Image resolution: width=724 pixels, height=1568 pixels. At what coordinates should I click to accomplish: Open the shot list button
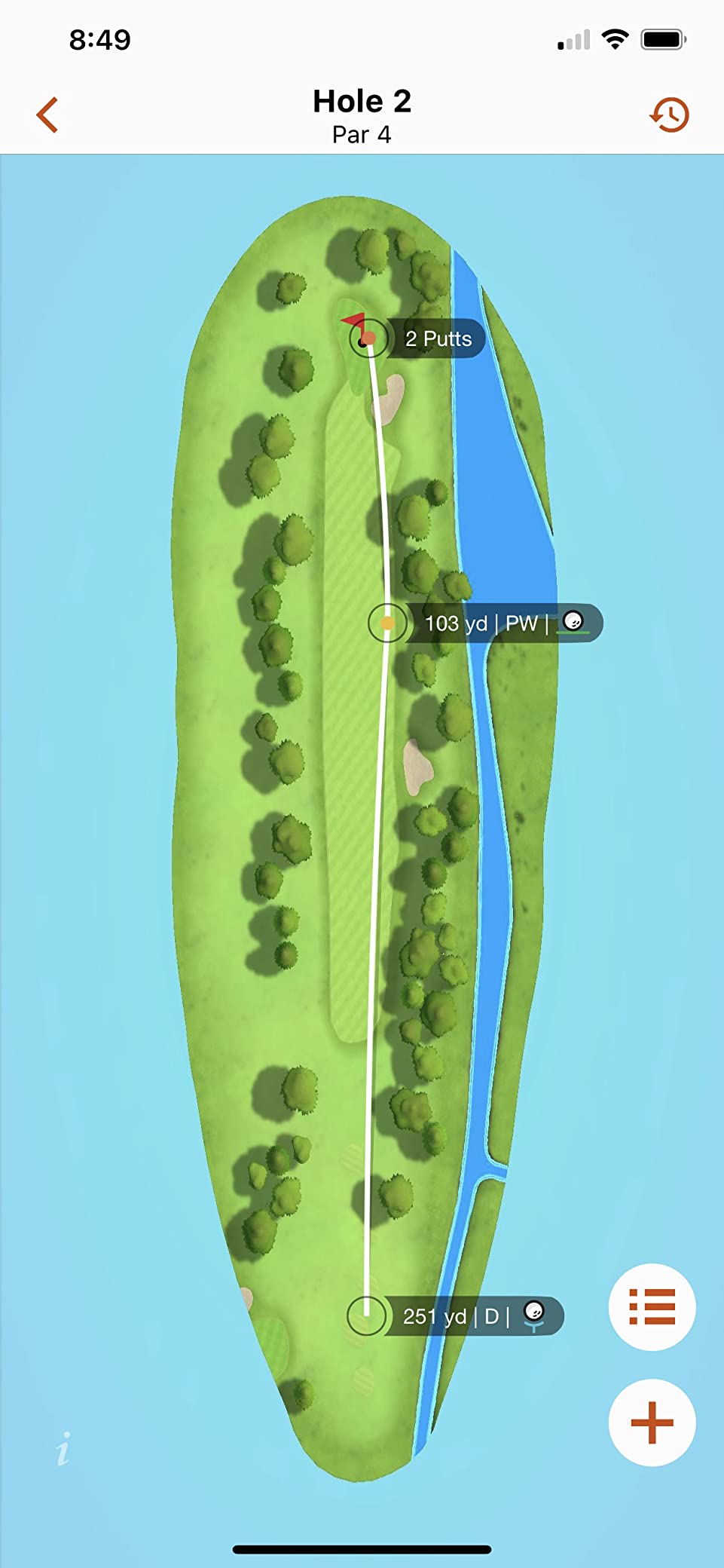[x=652, y=1306]
